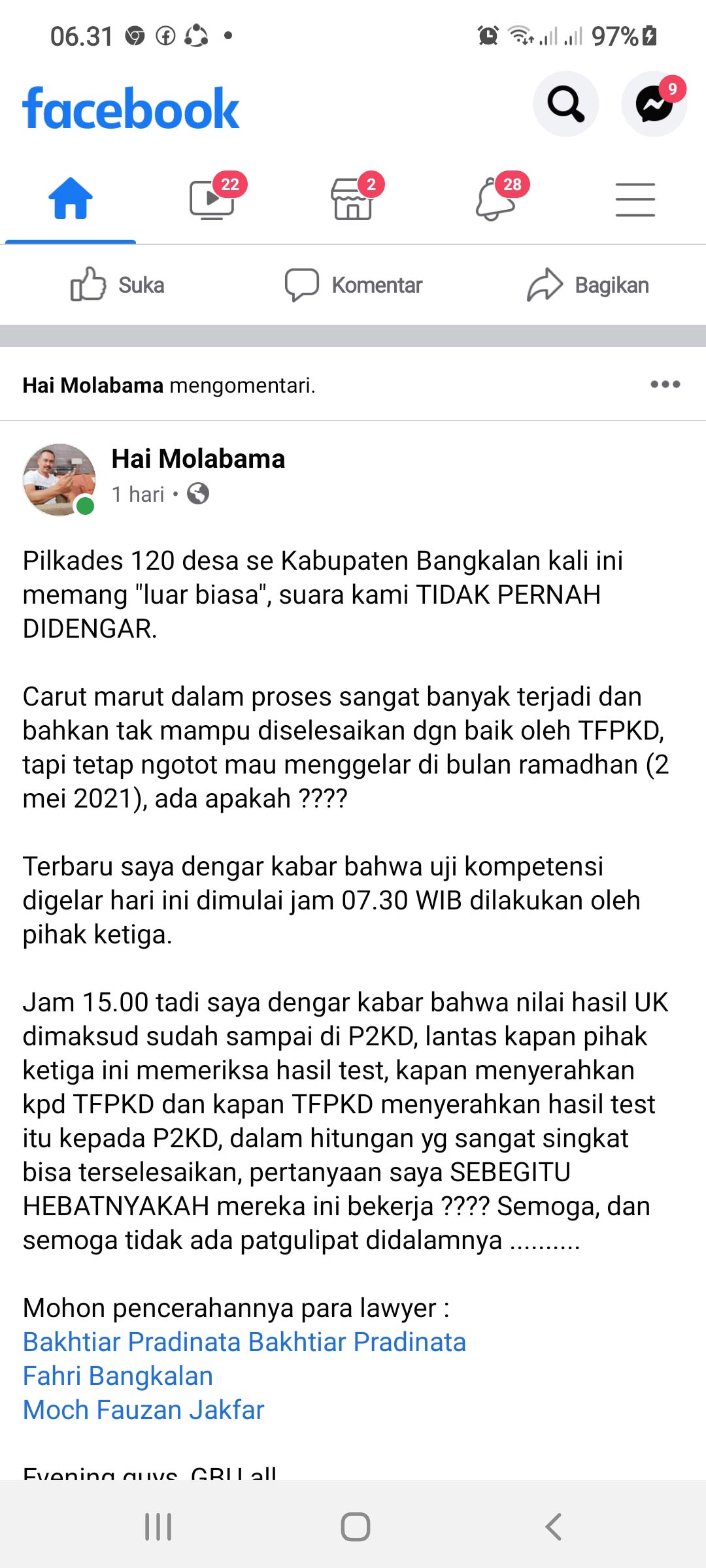This screenshot has height=1568, width=706.
Task: Open the Watch videos tab
Action: pos(212,199)
